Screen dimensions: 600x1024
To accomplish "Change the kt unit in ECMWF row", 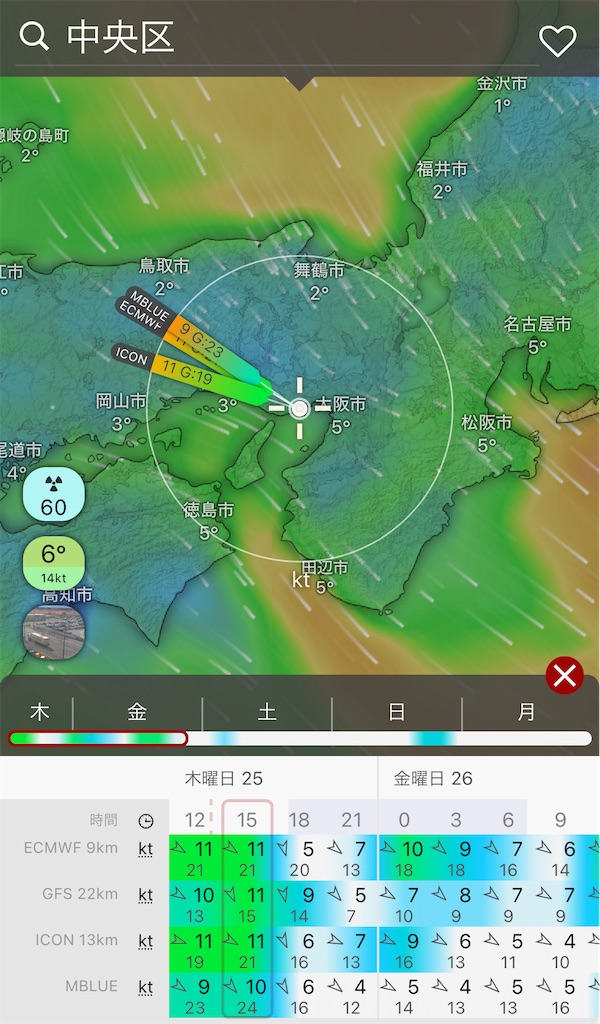I will click(146, 849).
